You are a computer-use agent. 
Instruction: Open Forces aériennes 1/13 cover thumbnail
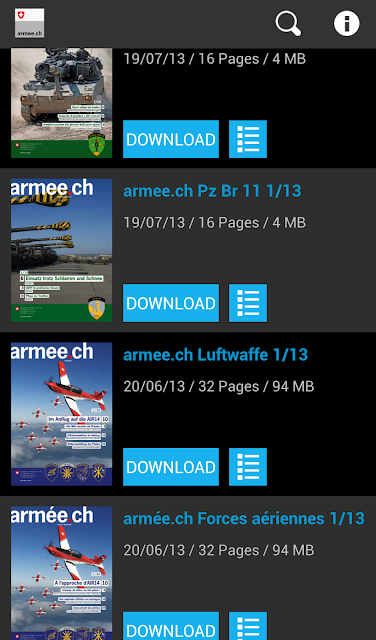pyautogui.click(x=62, y=573)
